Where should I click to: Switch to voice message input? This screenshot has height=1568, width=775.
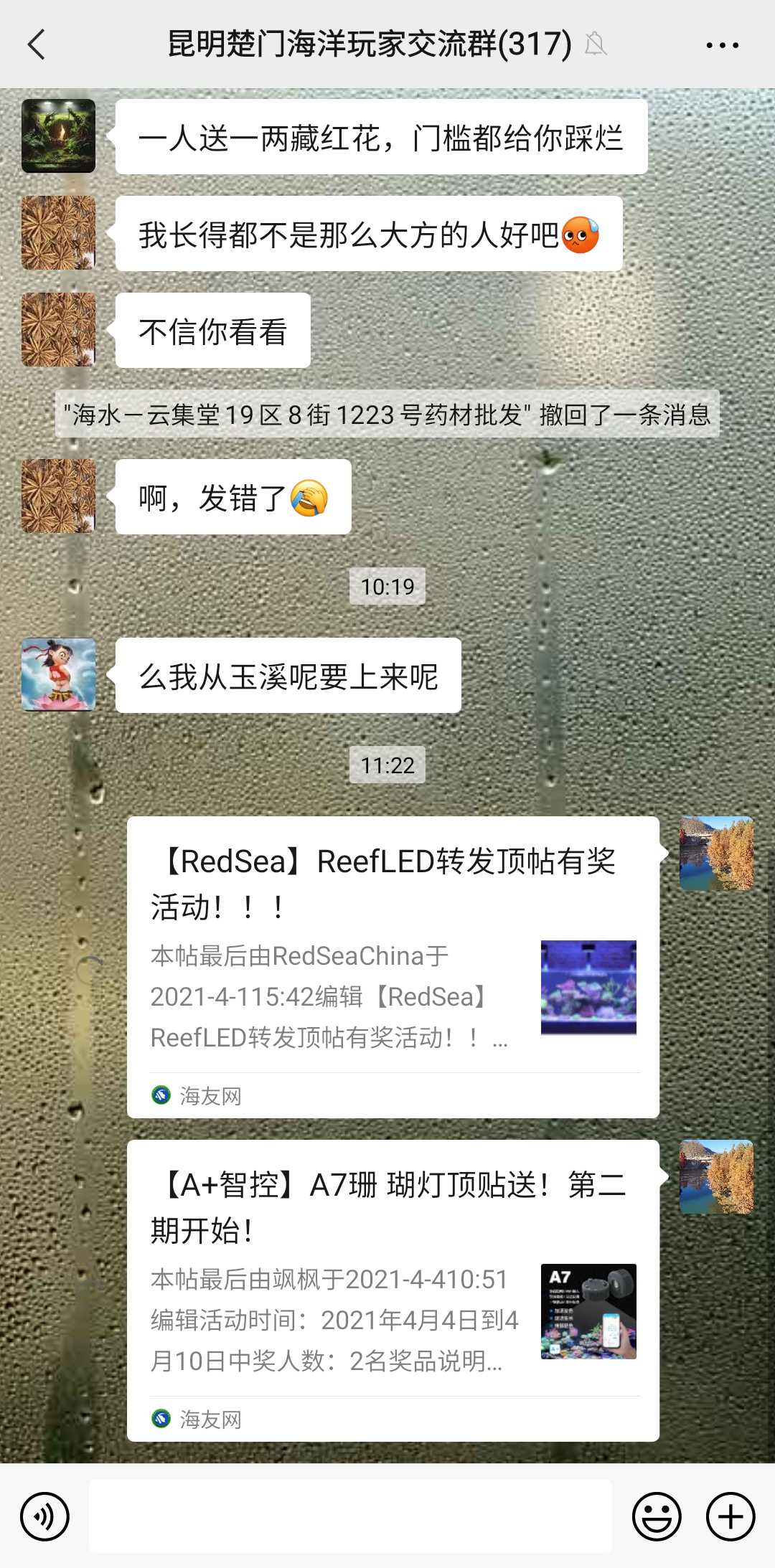coord(44,1516)
